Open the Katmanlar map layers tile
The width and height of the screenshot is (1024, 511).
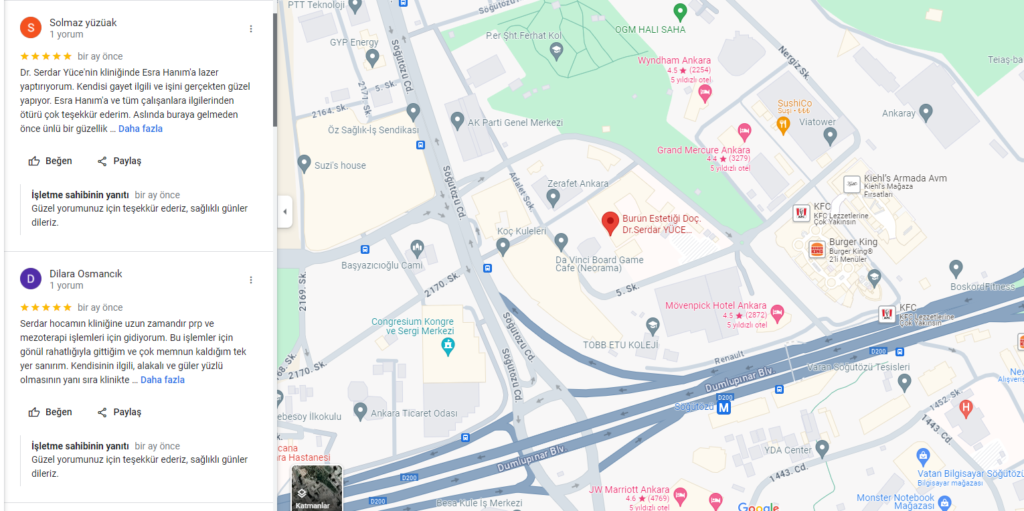click(317, 488)
